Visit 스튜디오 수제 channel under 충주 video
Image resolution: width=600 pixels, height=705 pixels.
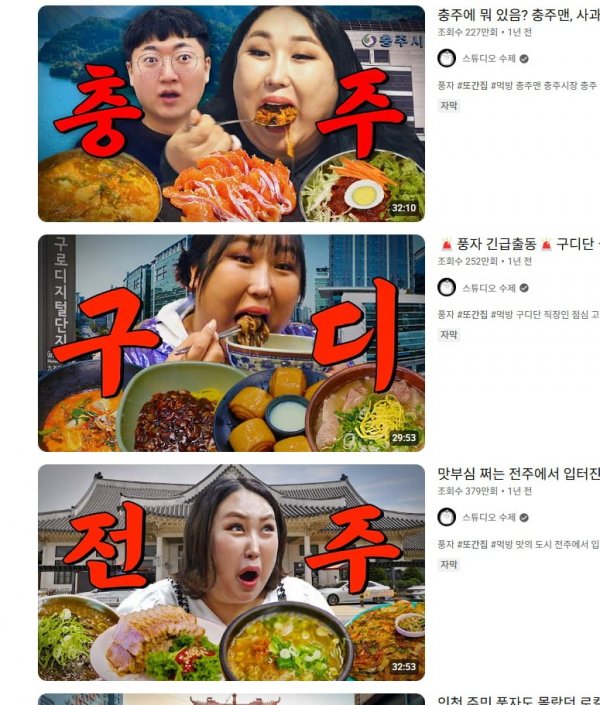tap(488, 59)
